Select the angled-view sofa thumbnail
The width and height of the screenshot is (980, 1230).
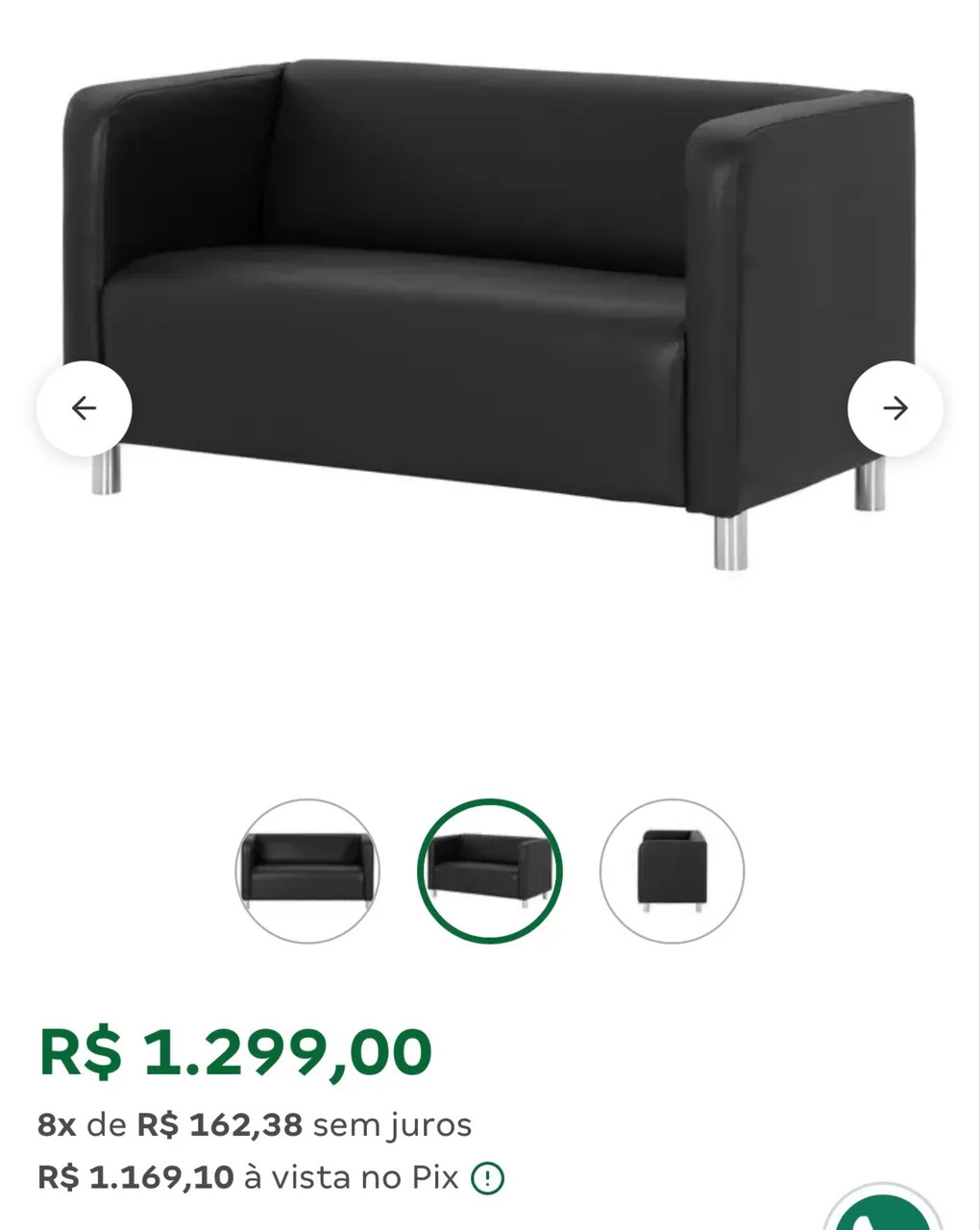coord(490,871)
